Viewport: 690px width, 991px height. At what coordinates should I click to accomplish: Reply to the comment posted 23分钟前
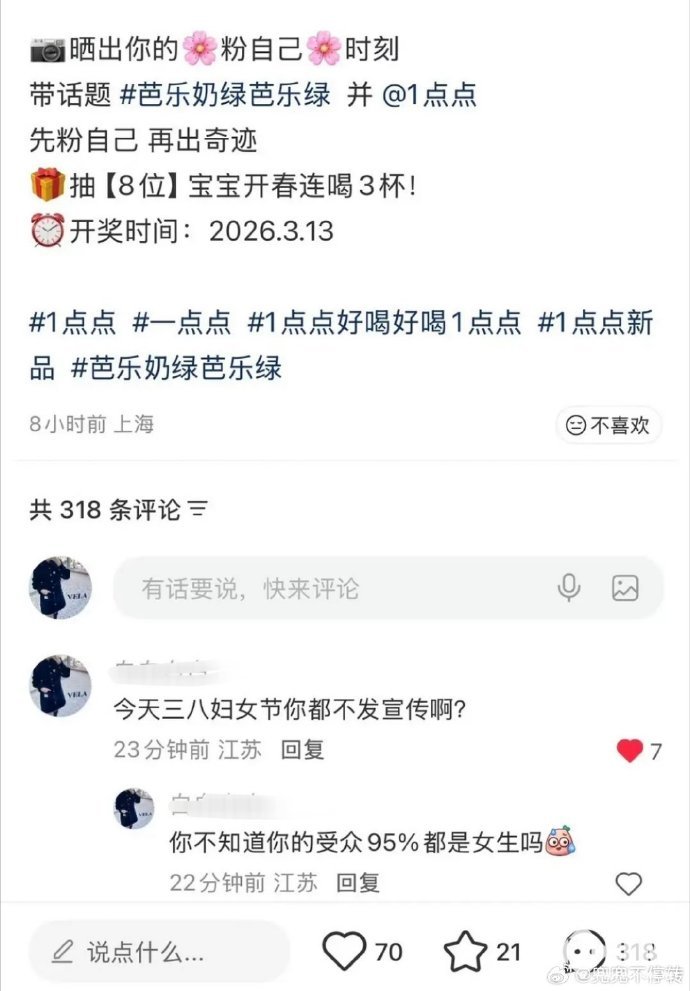[302, 750]
